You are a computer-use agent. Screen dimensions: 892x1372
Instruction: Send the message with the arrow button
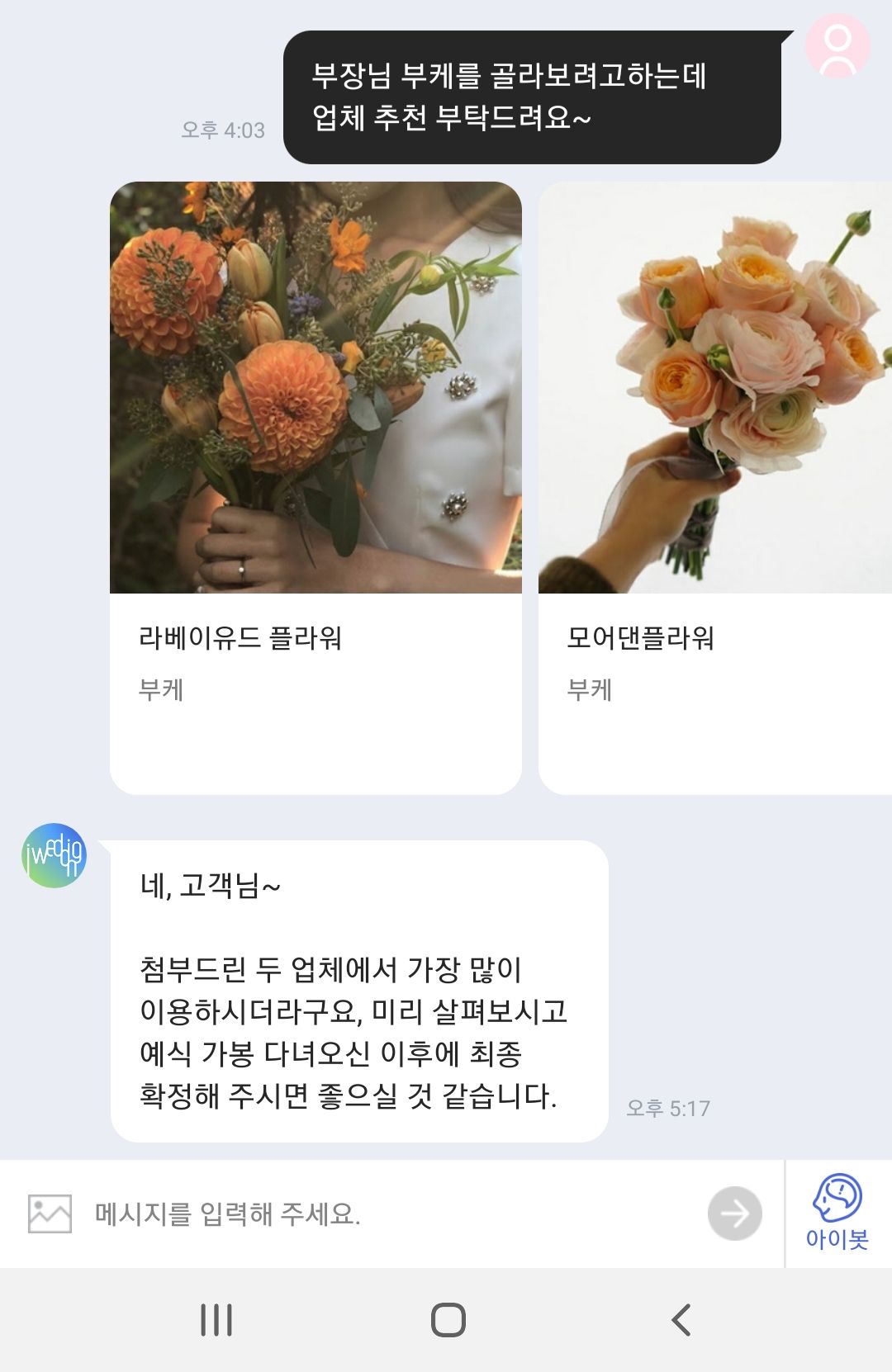pos(734,1214)
